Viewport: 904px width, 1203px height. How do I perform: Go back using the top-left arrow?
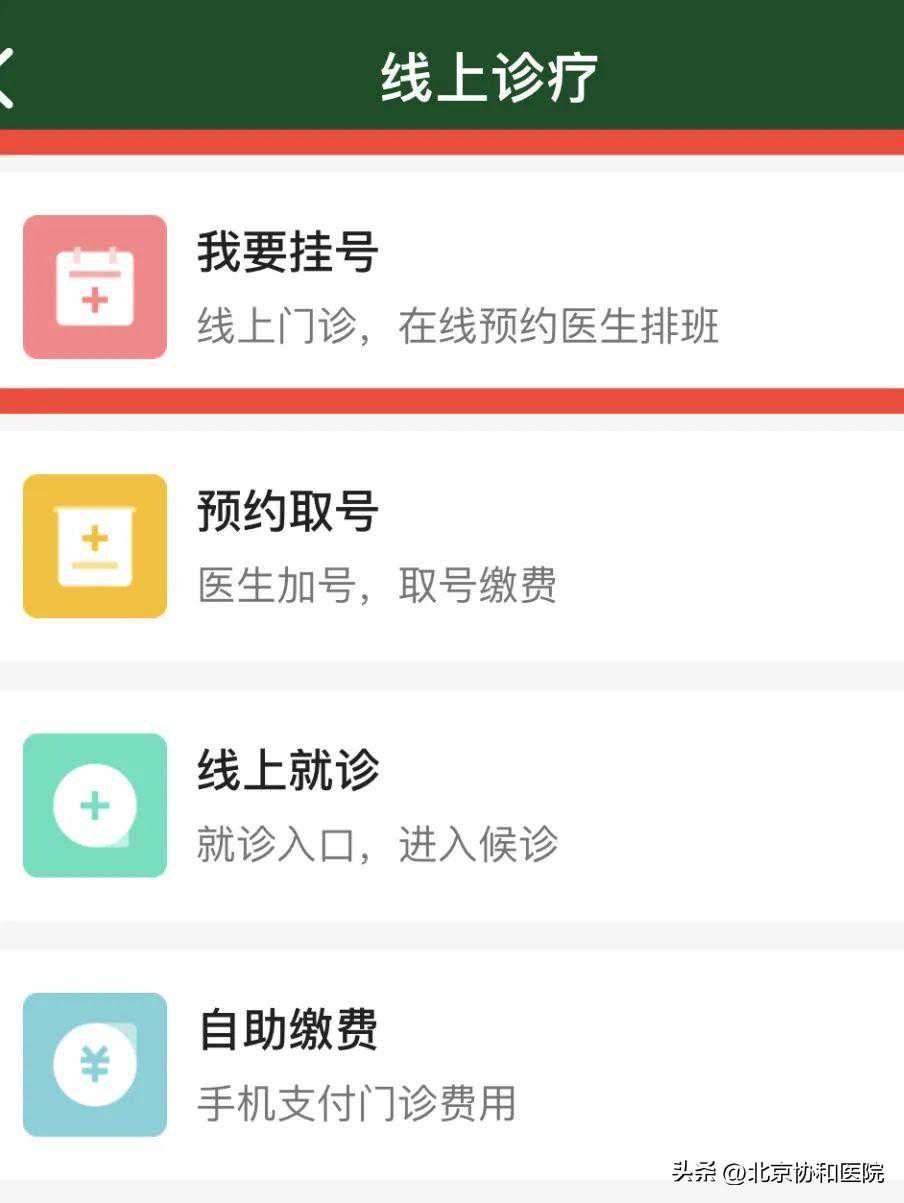[8, 76]
